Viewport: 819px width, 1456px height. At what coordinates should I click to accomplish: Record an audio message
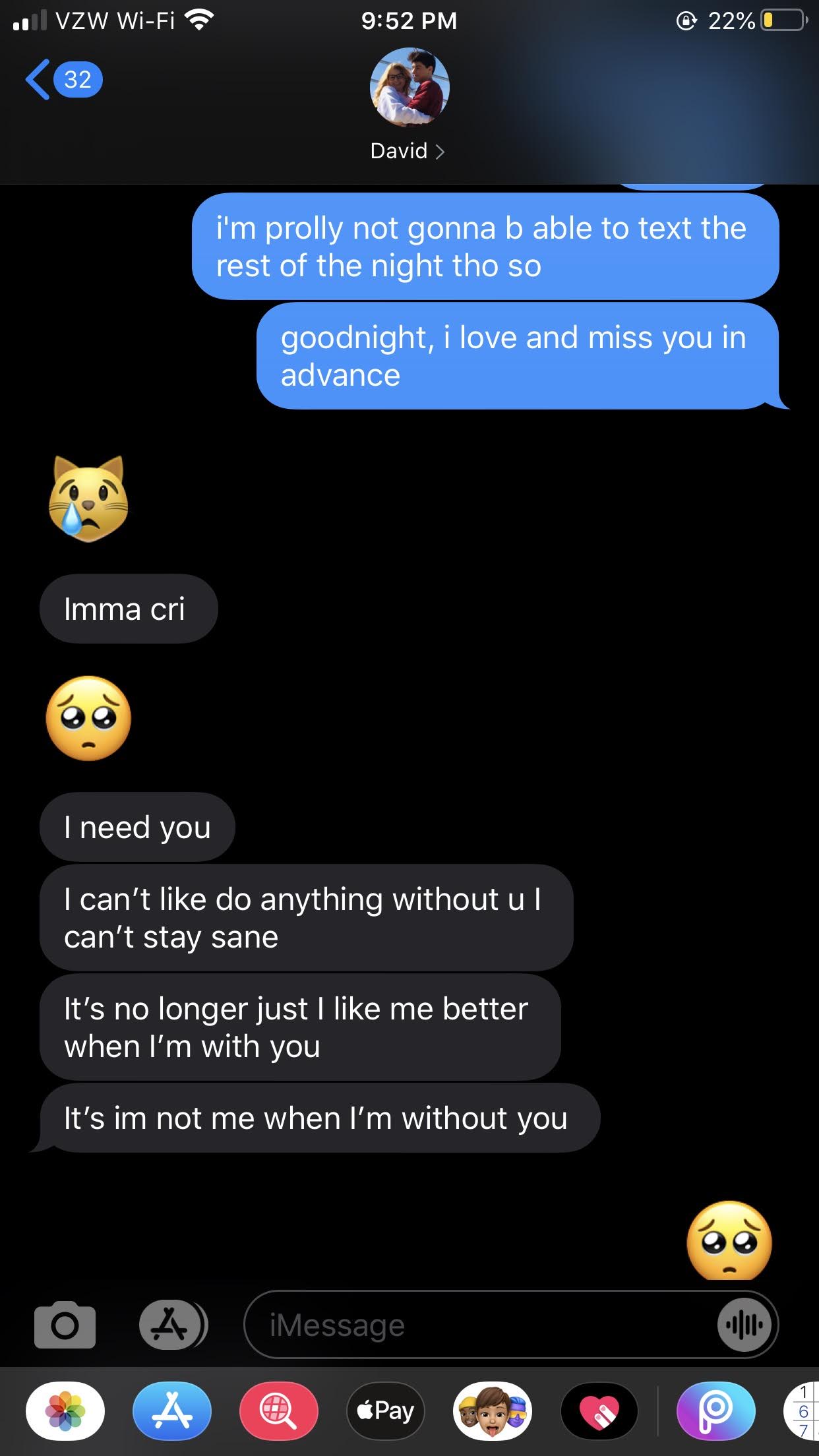[744, 1324]
